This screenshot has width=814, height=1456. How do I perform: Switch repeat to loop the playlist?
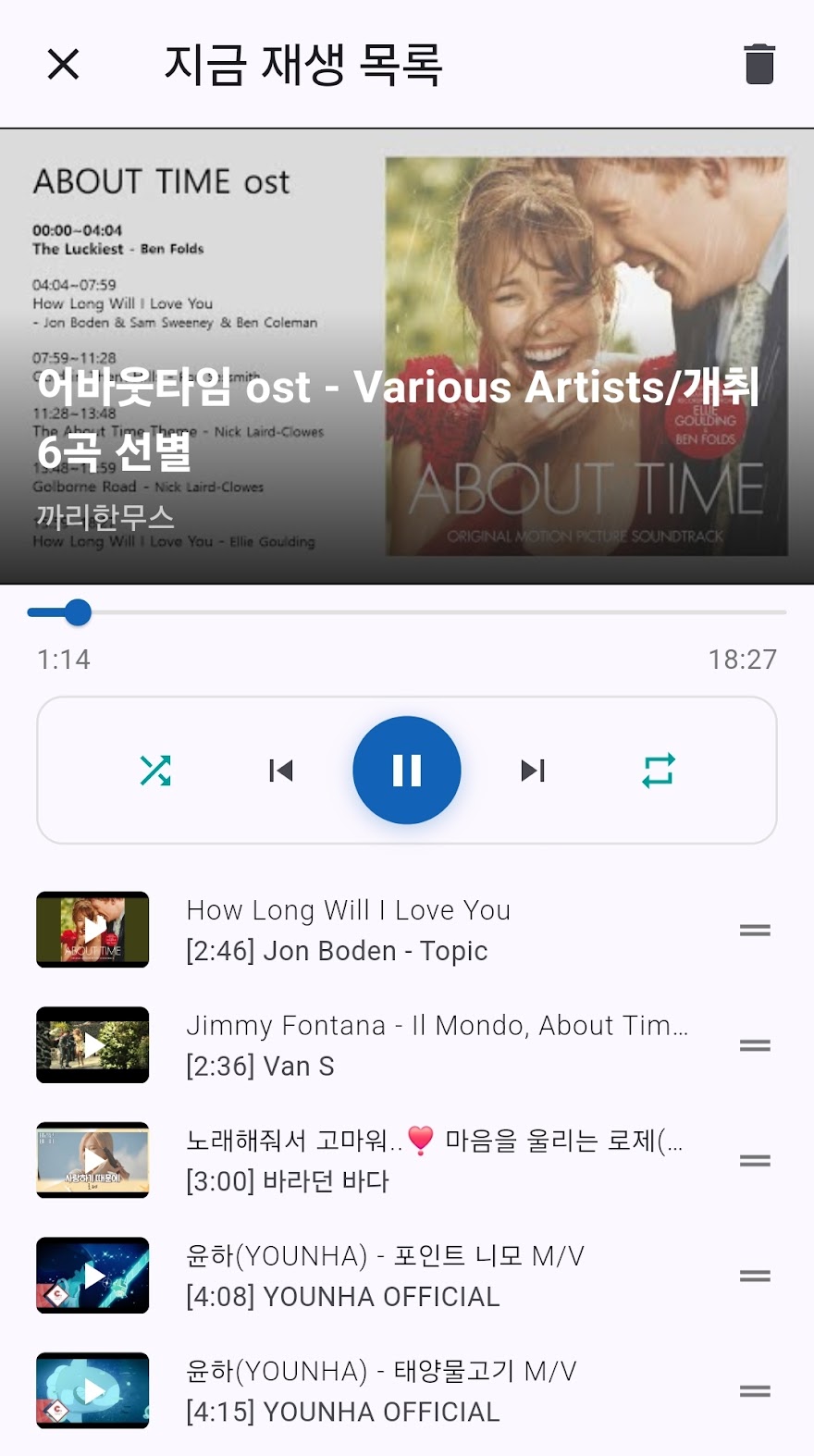pyautogui.click(x=659, y=770)
